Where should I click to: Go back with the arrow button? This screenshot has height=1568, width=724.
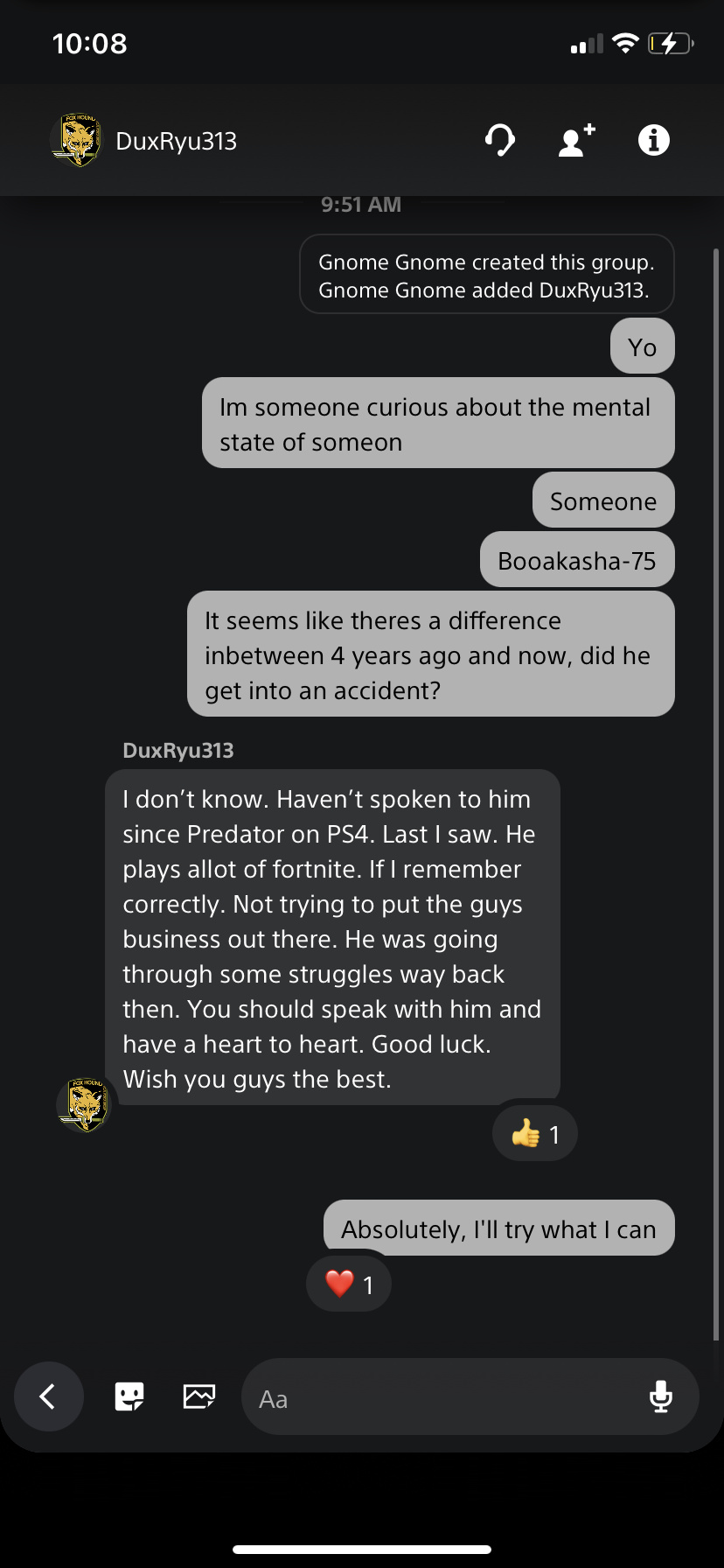tap(49, 1396)
